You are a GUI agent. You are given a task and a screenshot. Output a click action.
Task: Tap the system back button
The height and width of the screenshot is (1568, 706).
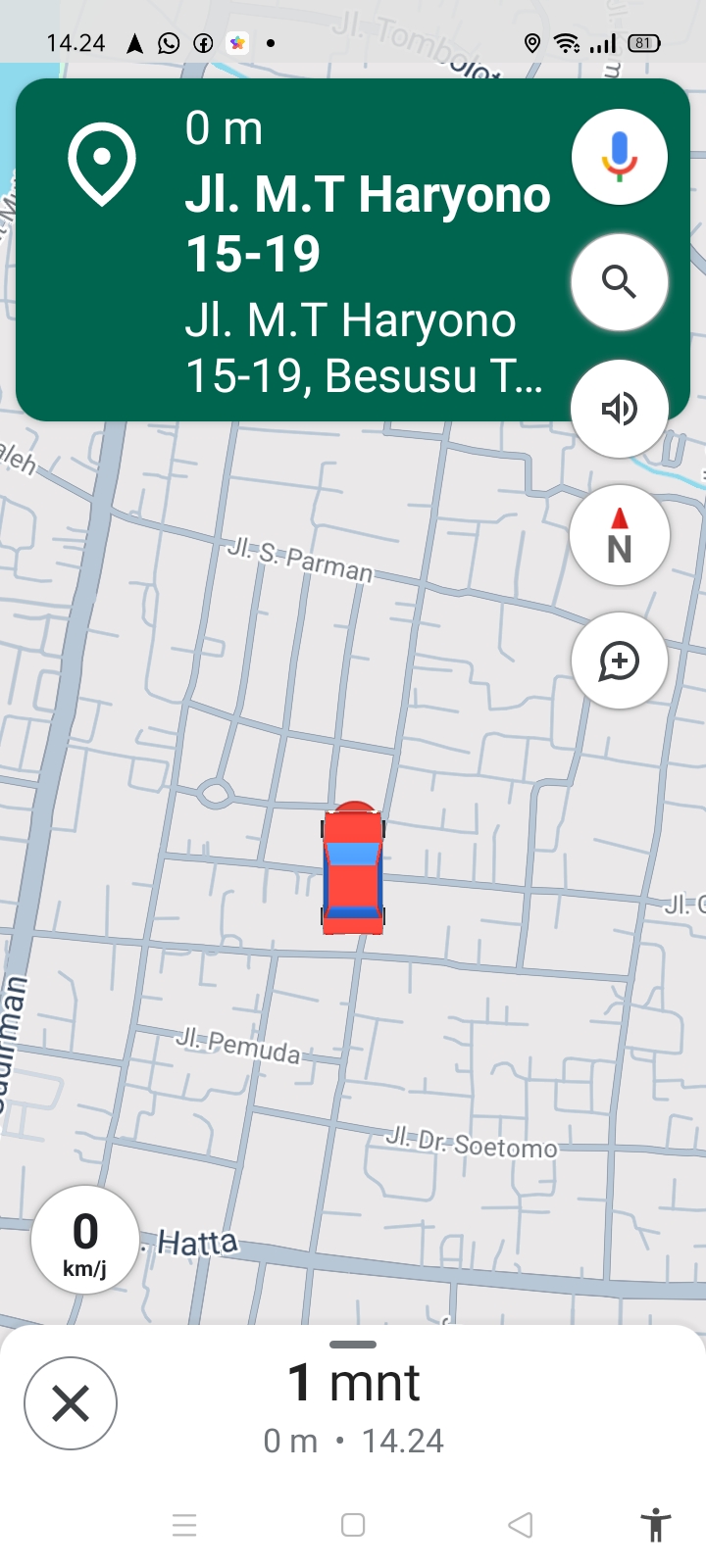point(521,1525)
